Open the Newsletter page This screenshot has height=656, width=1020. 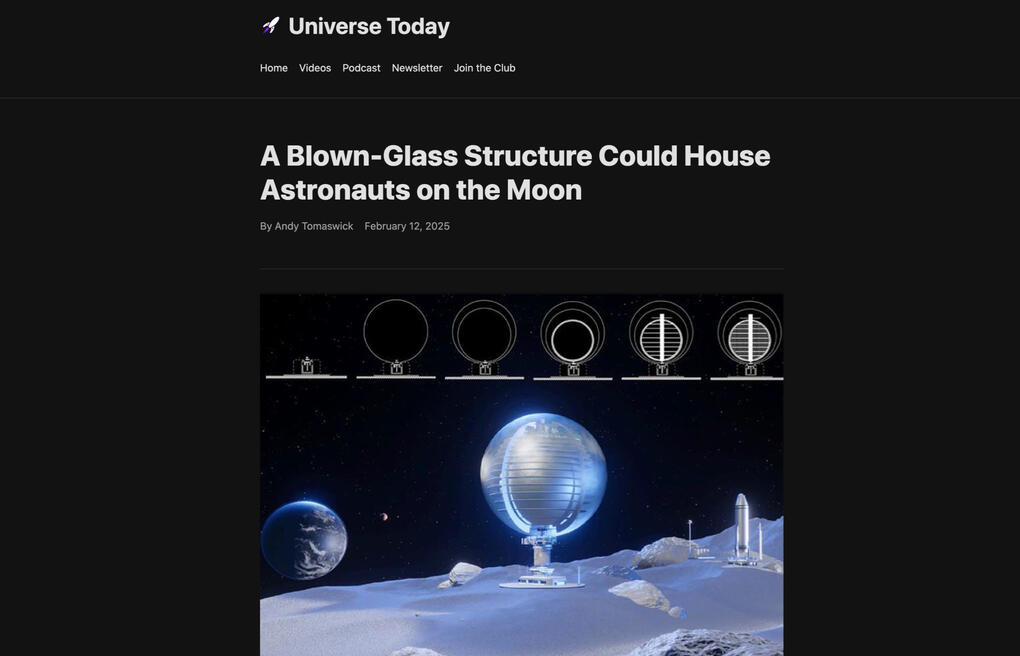click(417, 68)
